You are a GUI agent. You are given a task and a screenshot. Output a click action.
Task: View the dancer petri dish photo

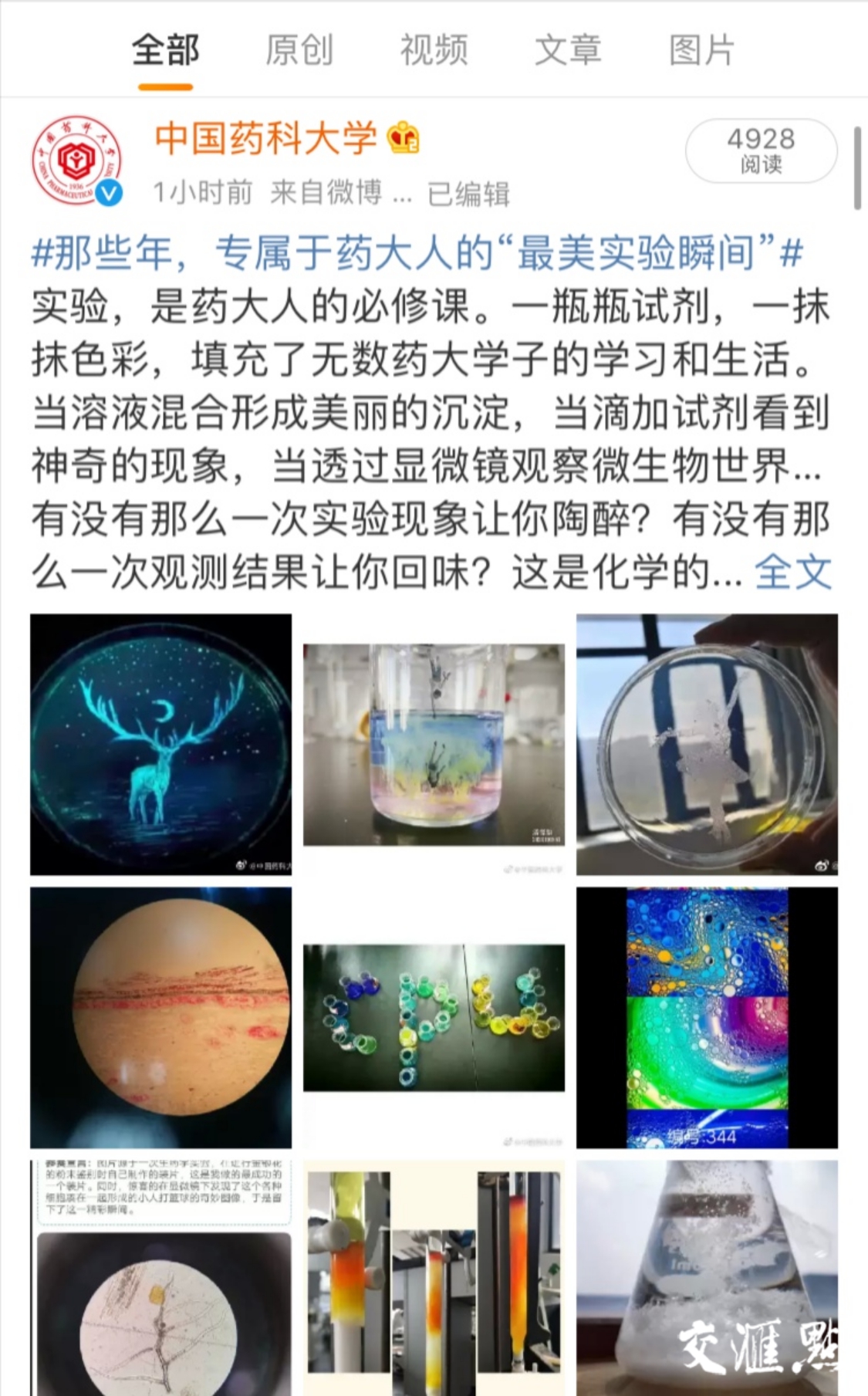[707, 745]
